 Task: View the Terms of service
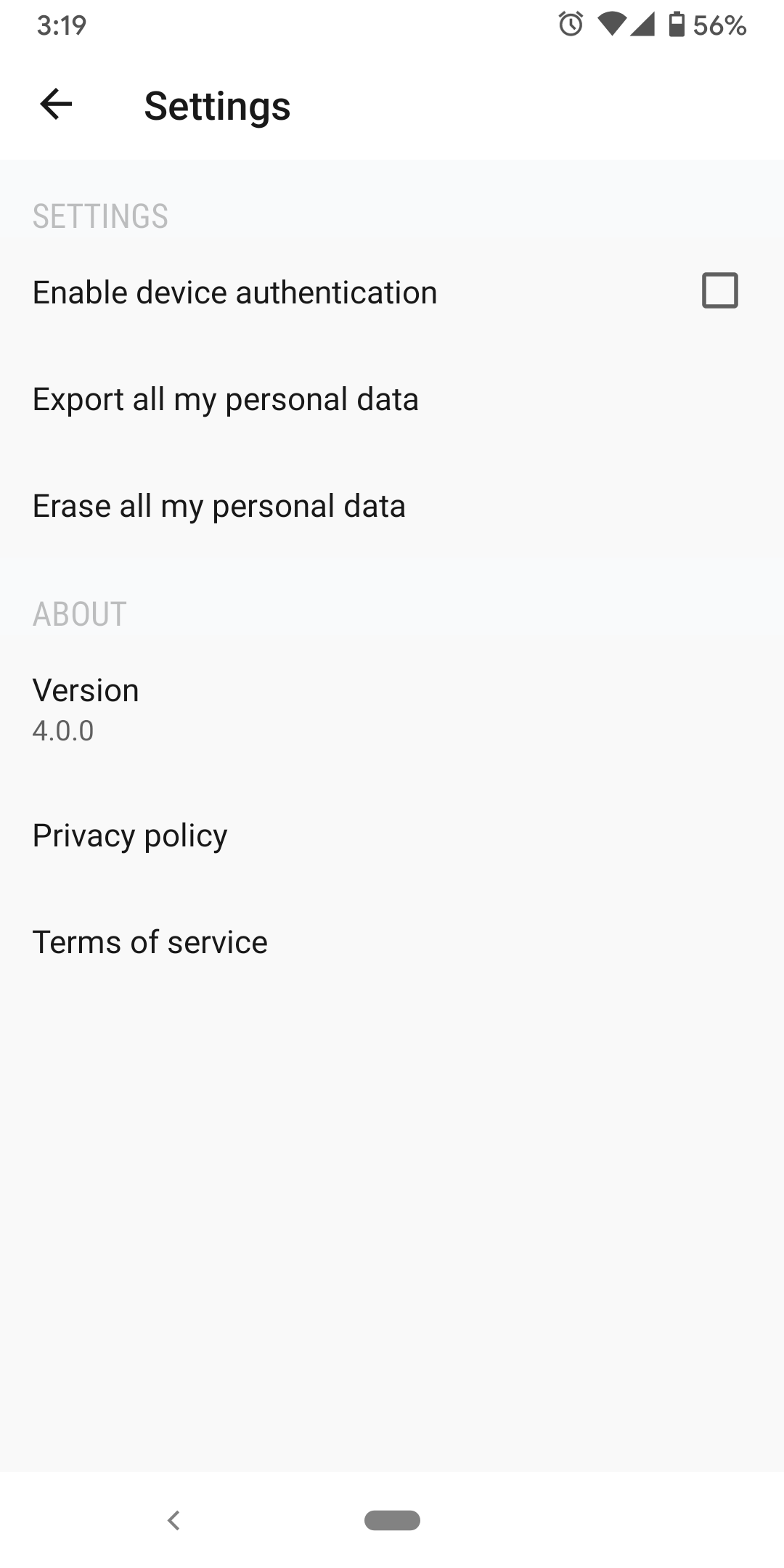coord(150,941)
